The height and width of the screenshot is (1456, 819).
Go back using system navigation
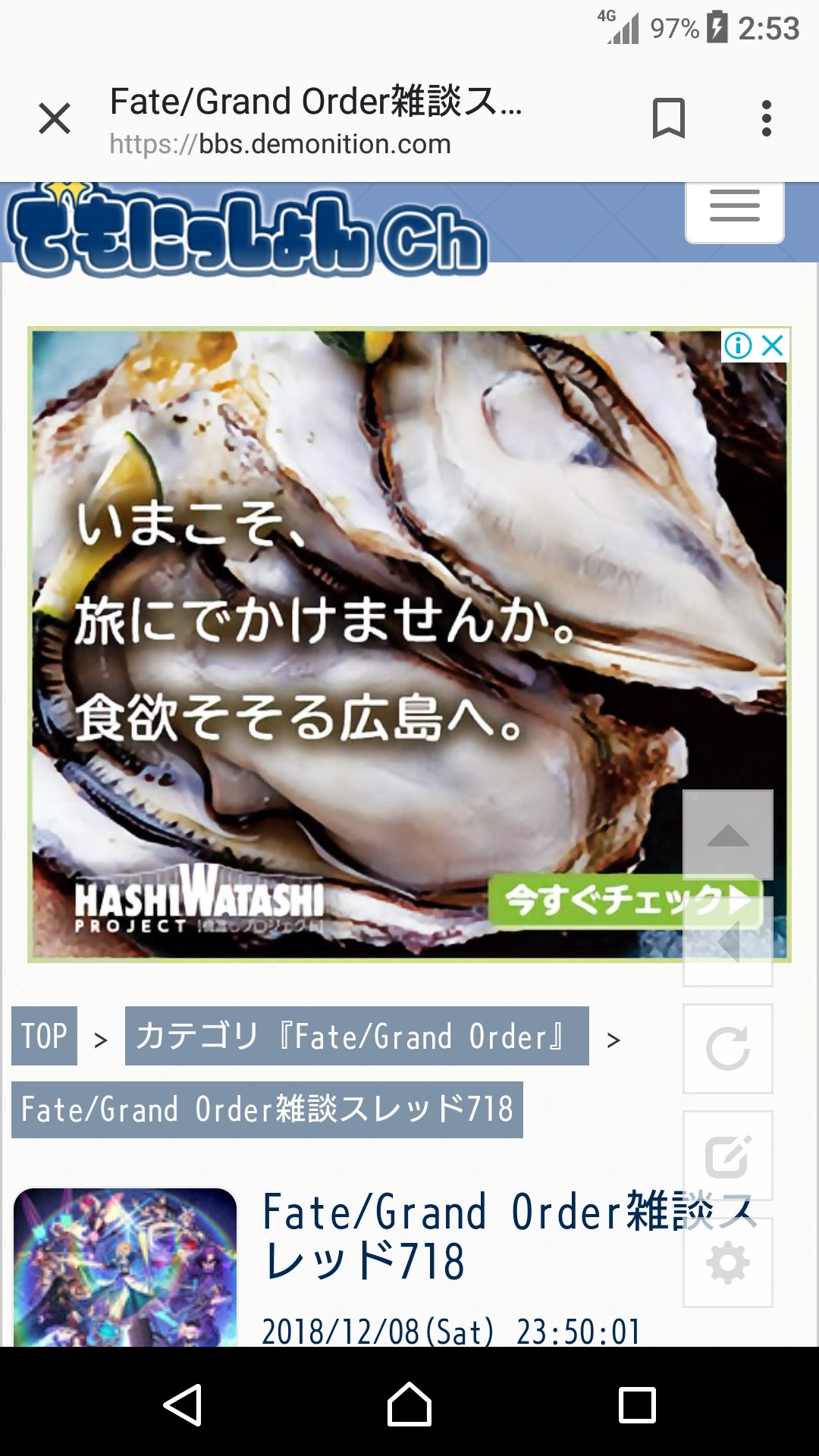point(182,1404)
